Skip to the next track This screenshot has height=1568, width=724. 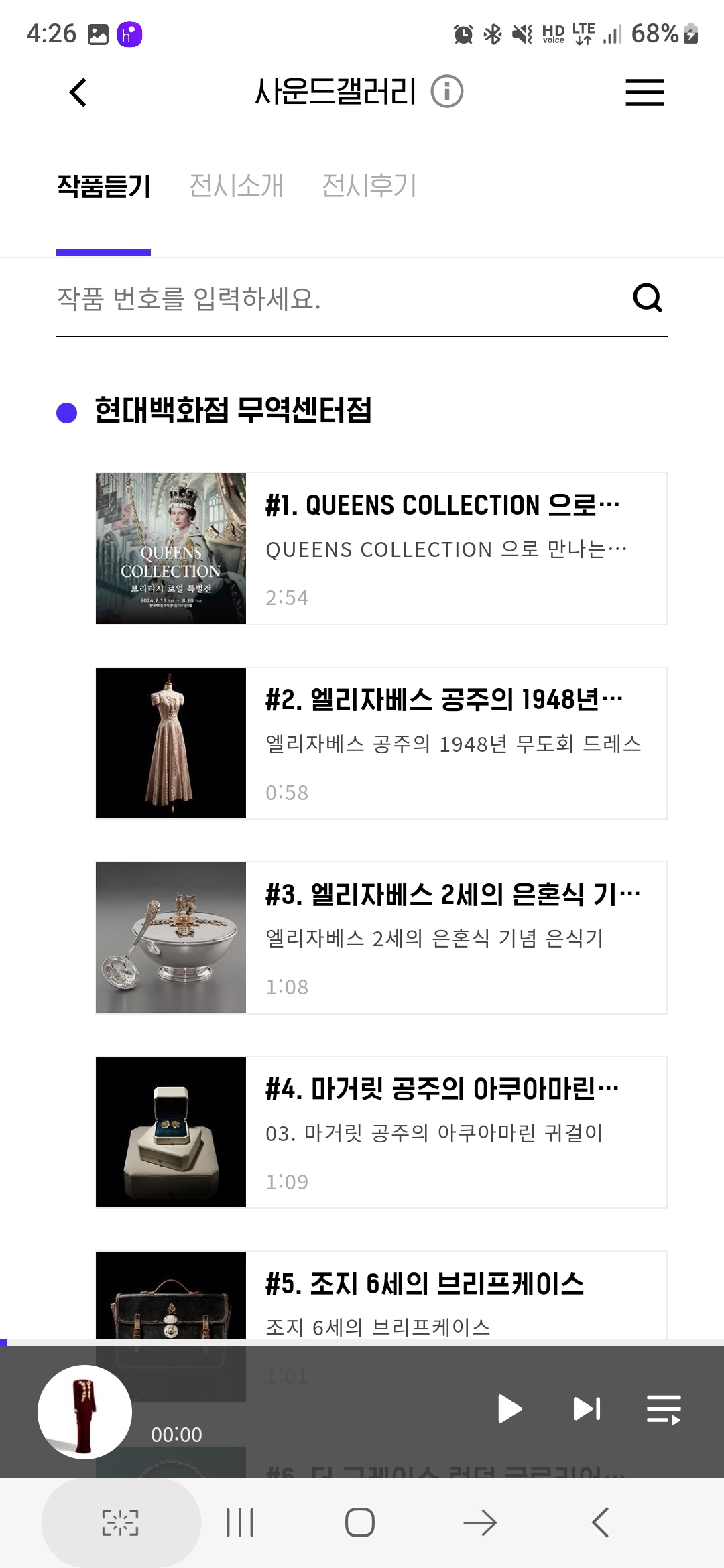tap(587, 1409)
